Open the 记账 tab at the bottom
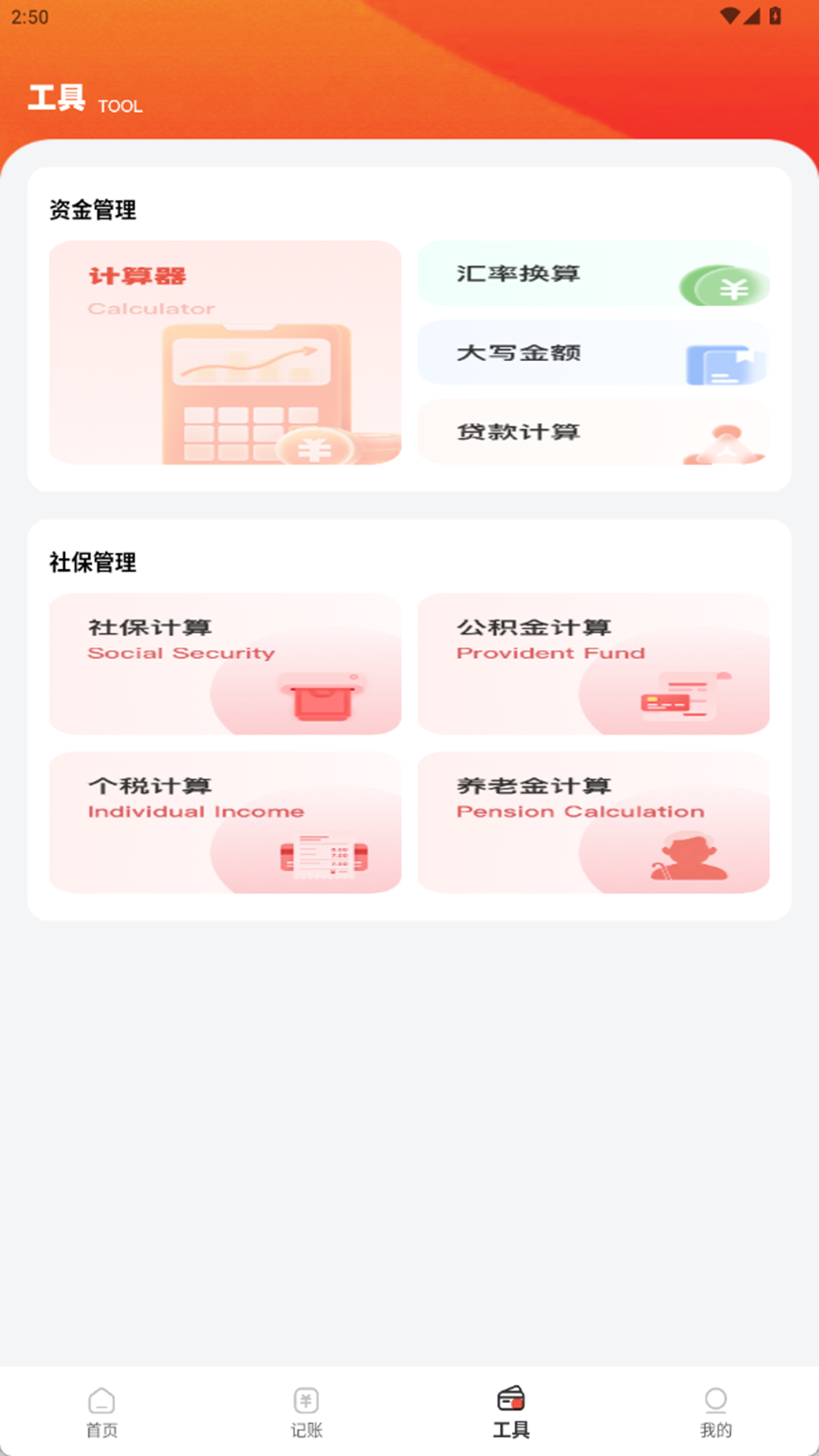Viewport: 819px width, 1456px height. (x=307, y=1412)
